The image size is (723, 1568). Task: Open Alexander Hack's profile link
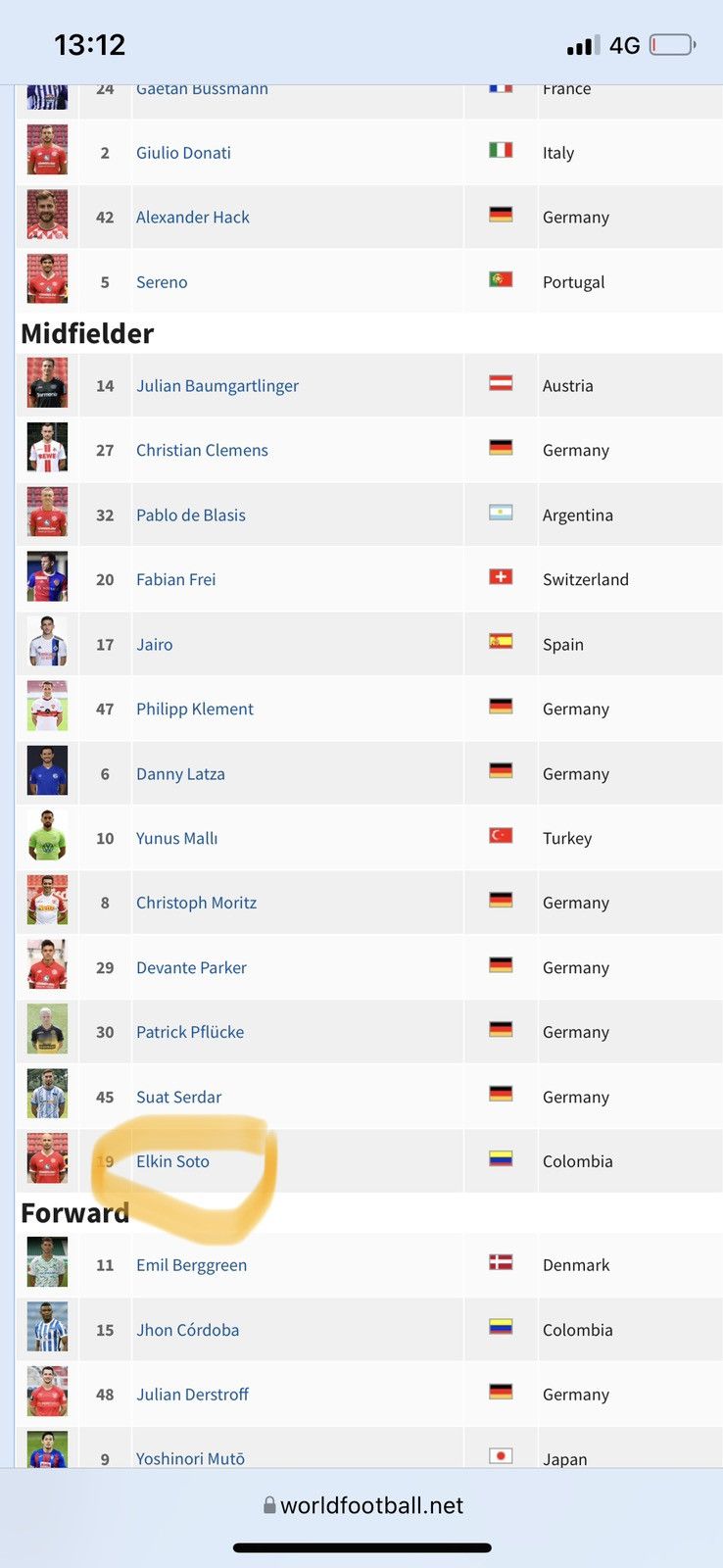point(193,218)
